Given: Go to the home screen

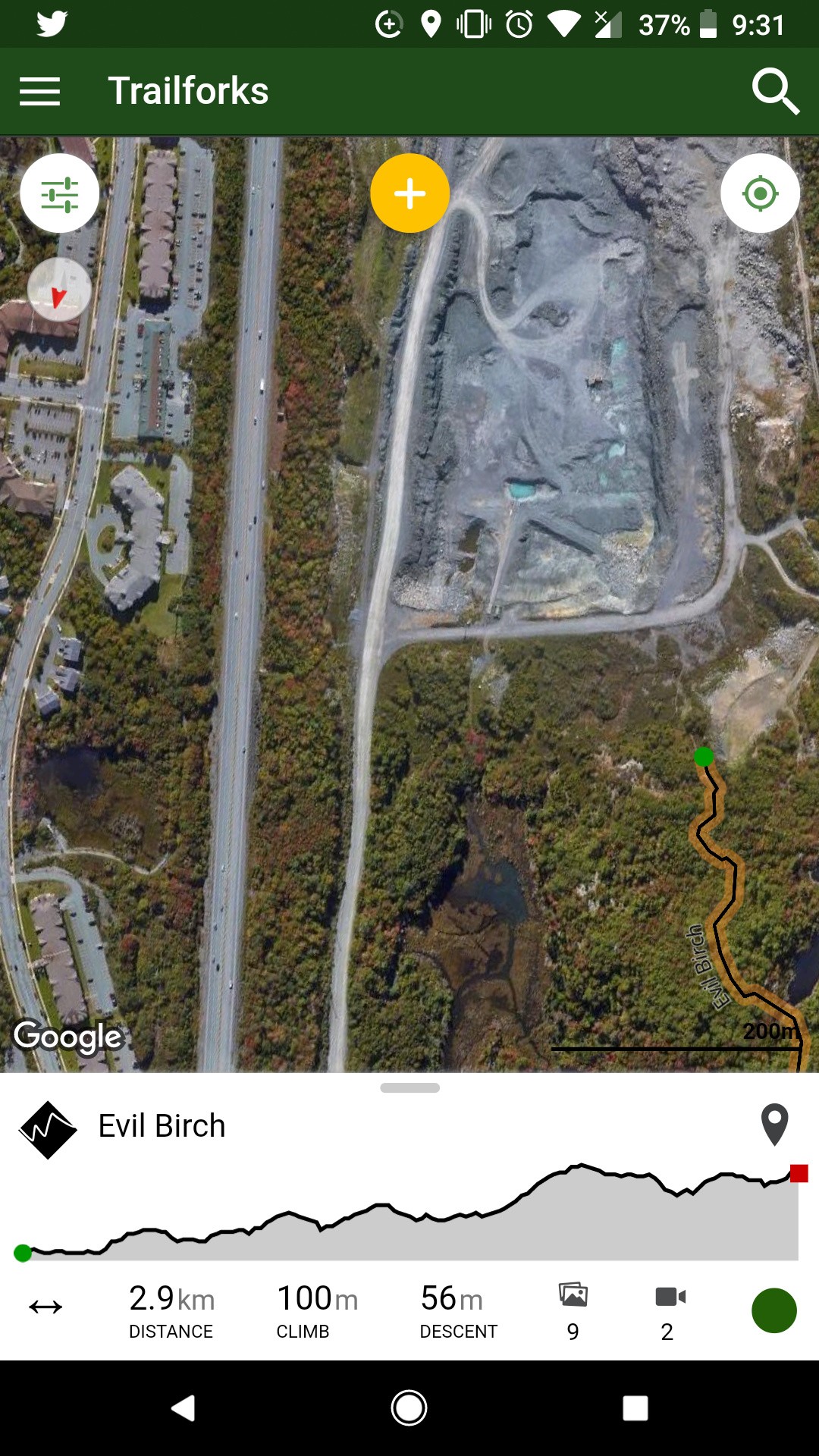Looking at the screenshot, I should (409, 1408).
